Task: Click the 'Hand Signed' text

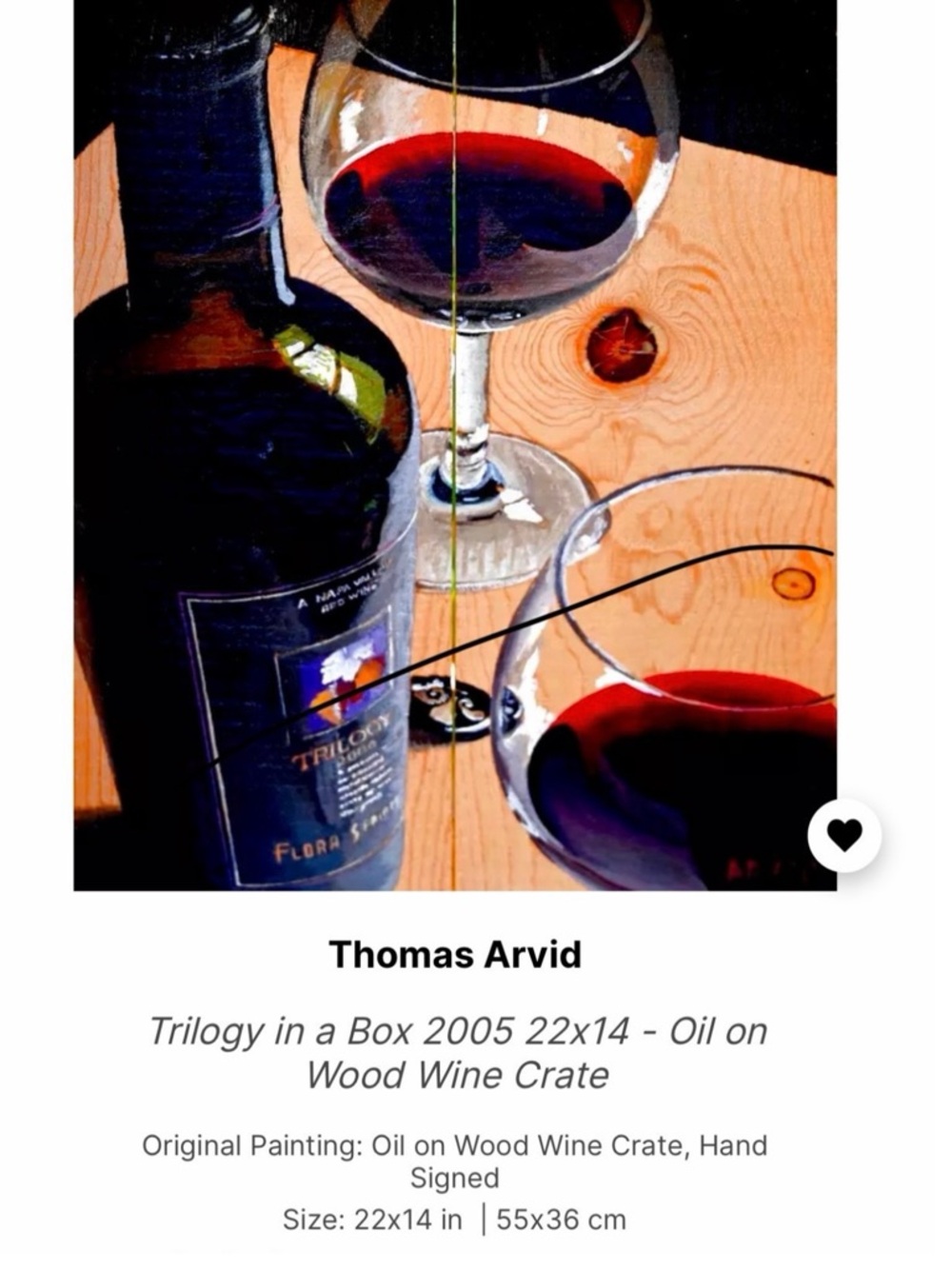Action: tap(455, 1178)
